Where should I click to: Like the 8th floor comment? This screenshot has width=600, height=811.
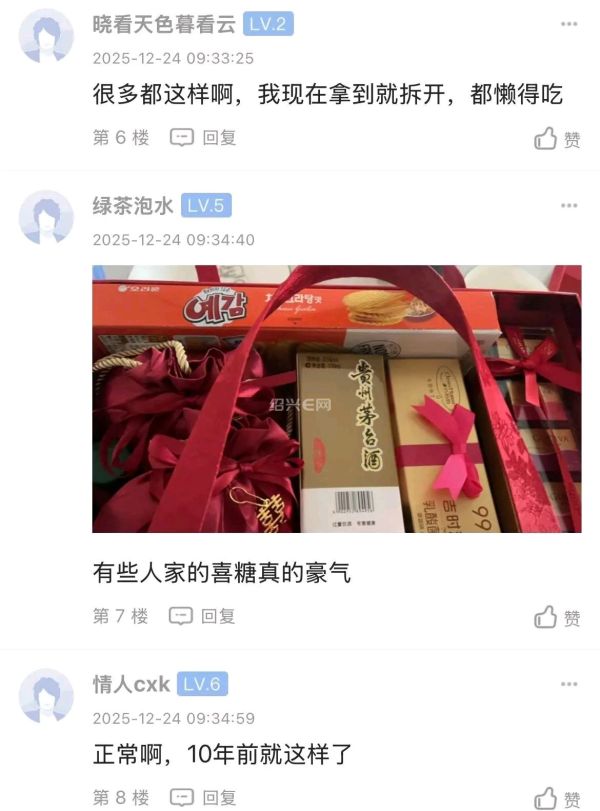(x=557, y=798)
